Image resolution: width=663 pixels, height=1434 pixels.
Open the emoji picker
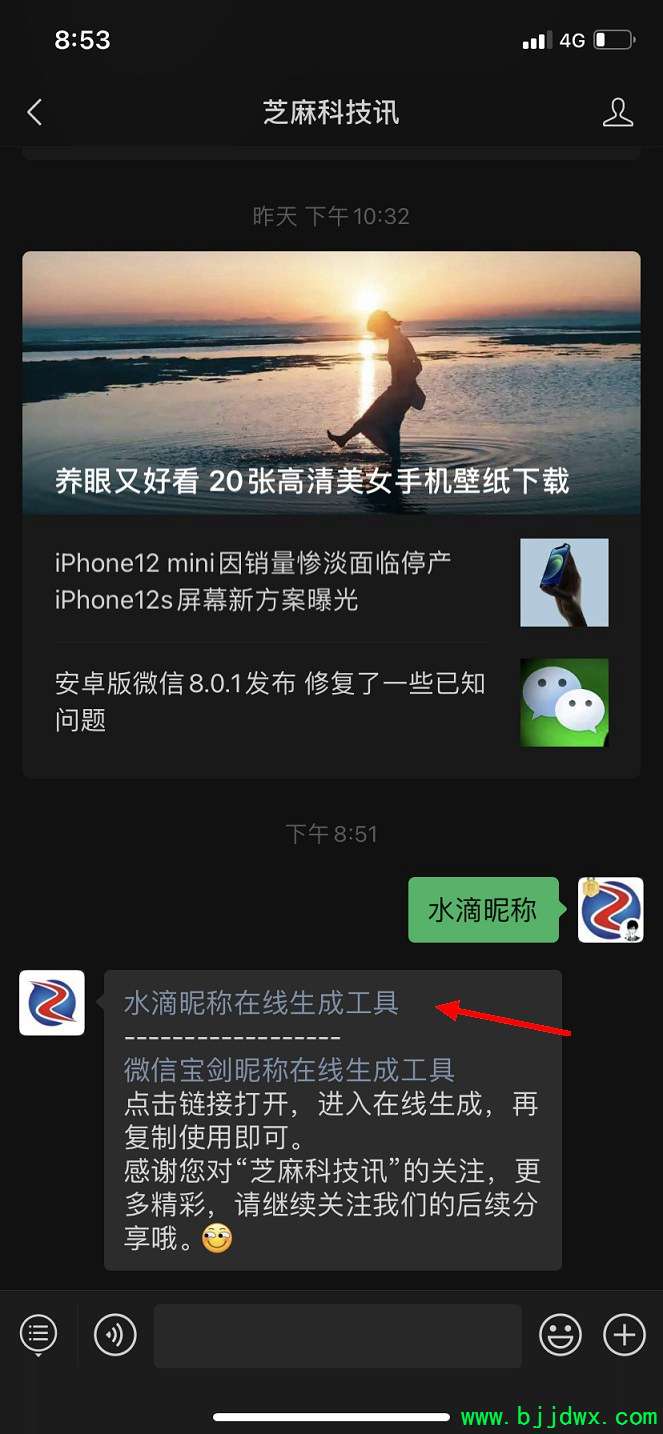coord(561,1334)
